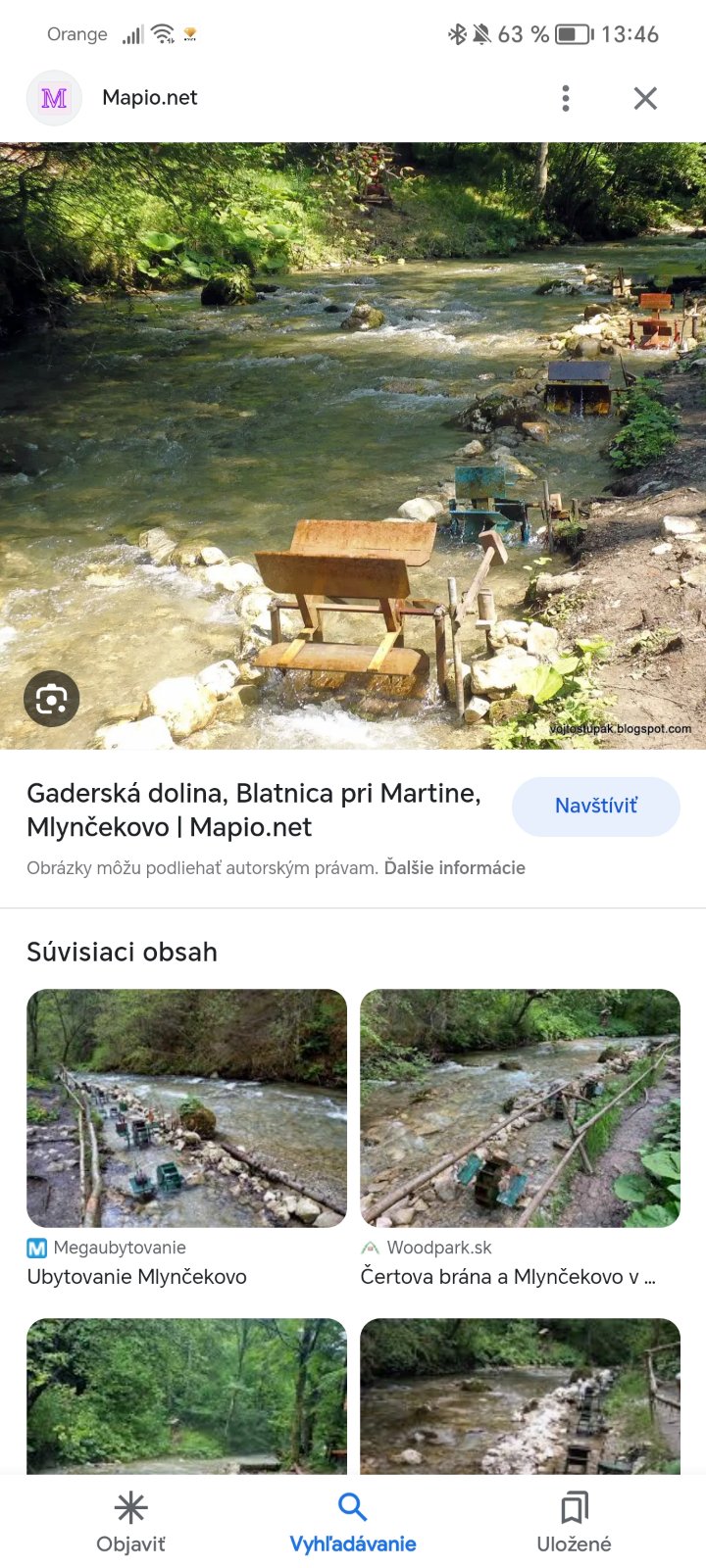Image resolution: width=706 pixels, height=1568 pixels.
Task: Show the Uložené tab
Action: click(x=574, y=1523)
